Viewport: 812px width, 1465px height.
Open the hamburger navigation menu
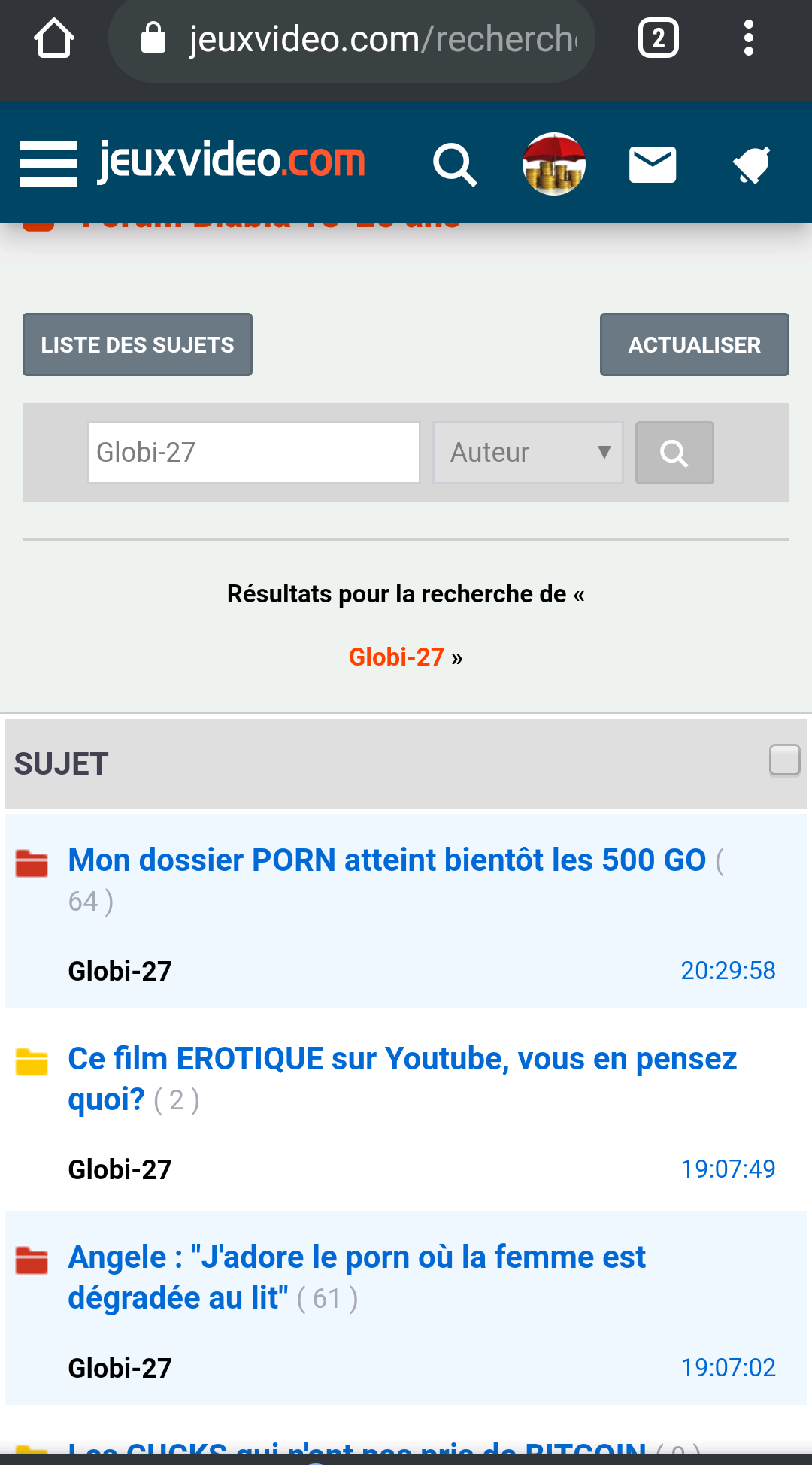48,163
